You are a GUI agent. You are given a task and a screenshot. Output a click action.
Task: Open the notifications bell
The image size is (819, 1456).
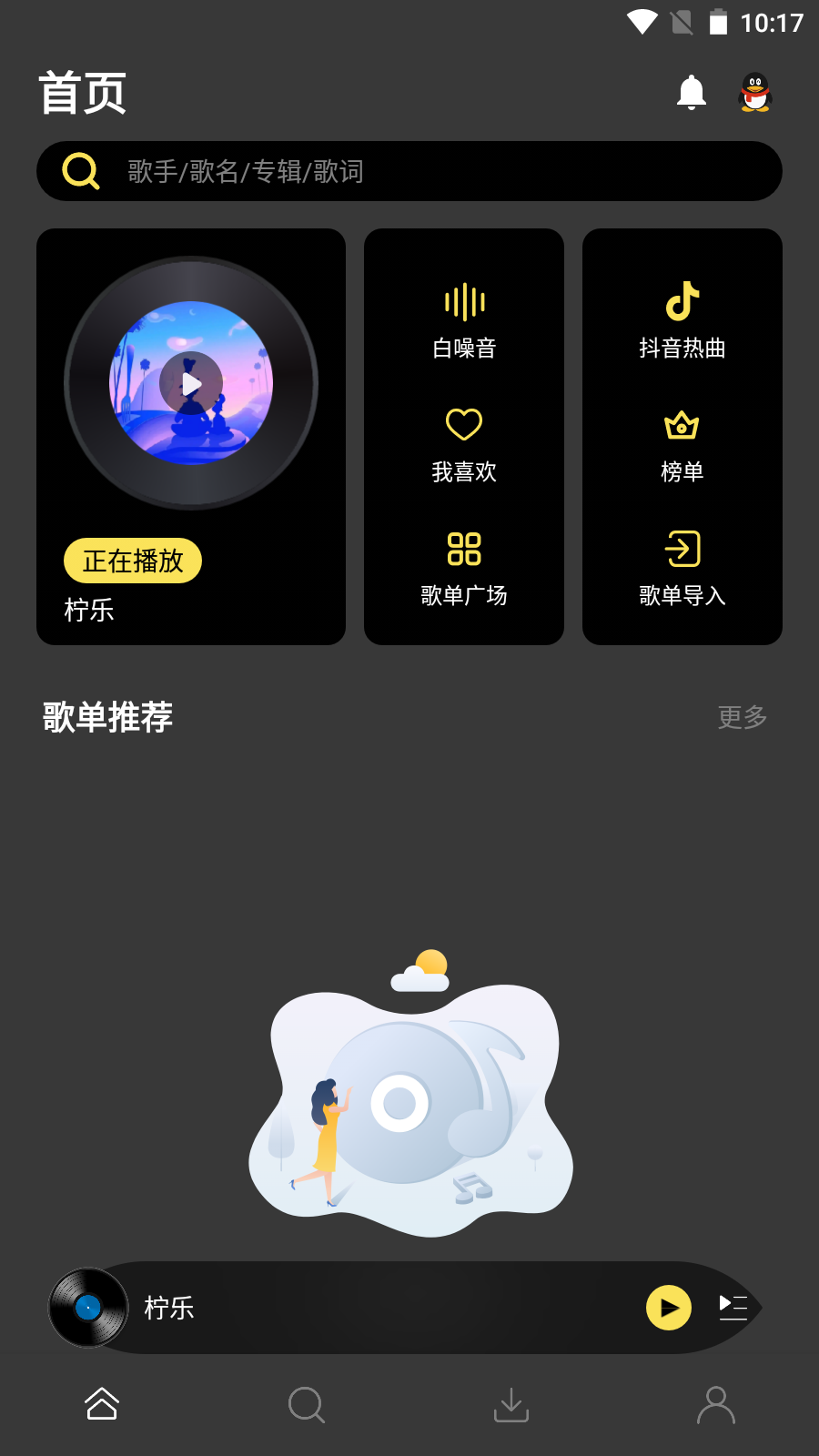(x=692, y=92)
